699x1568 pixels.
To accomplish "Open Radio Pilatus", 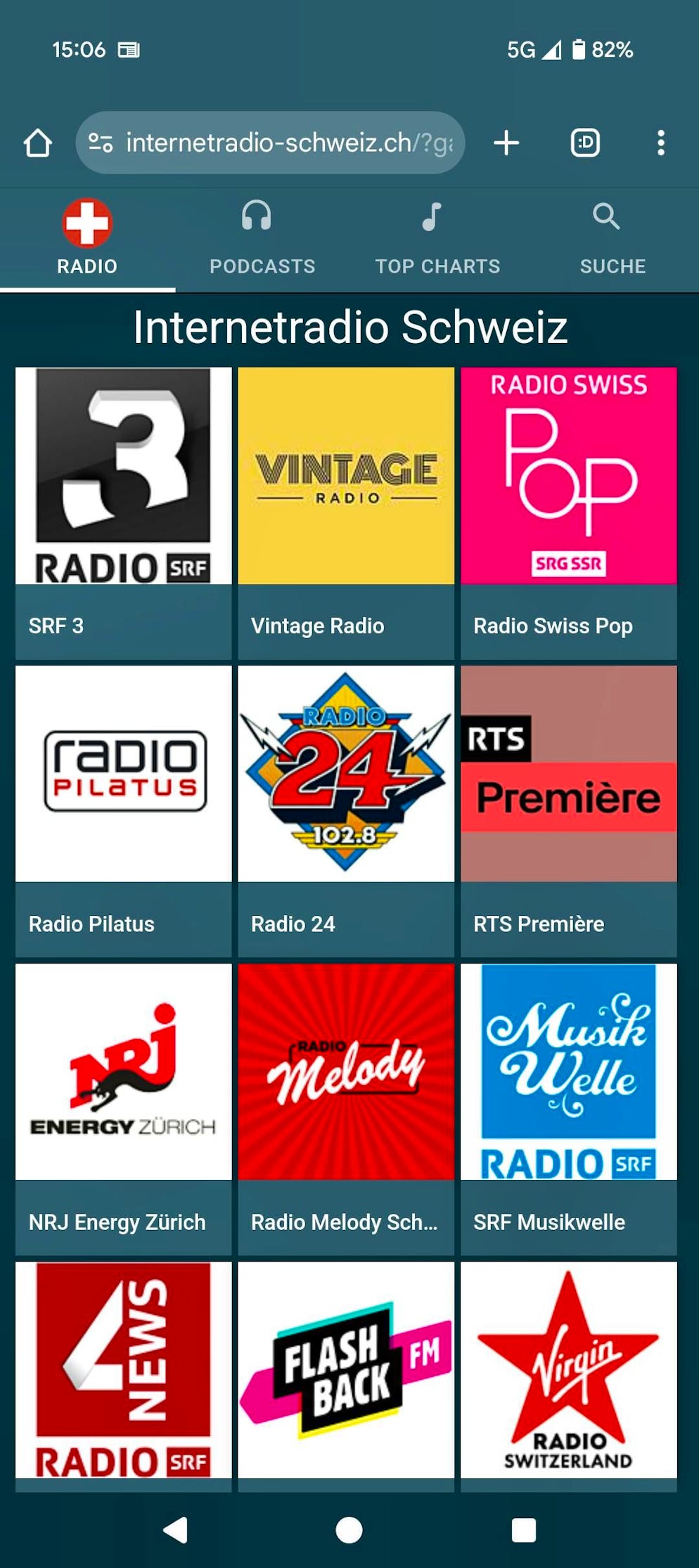I will point(123,773).
